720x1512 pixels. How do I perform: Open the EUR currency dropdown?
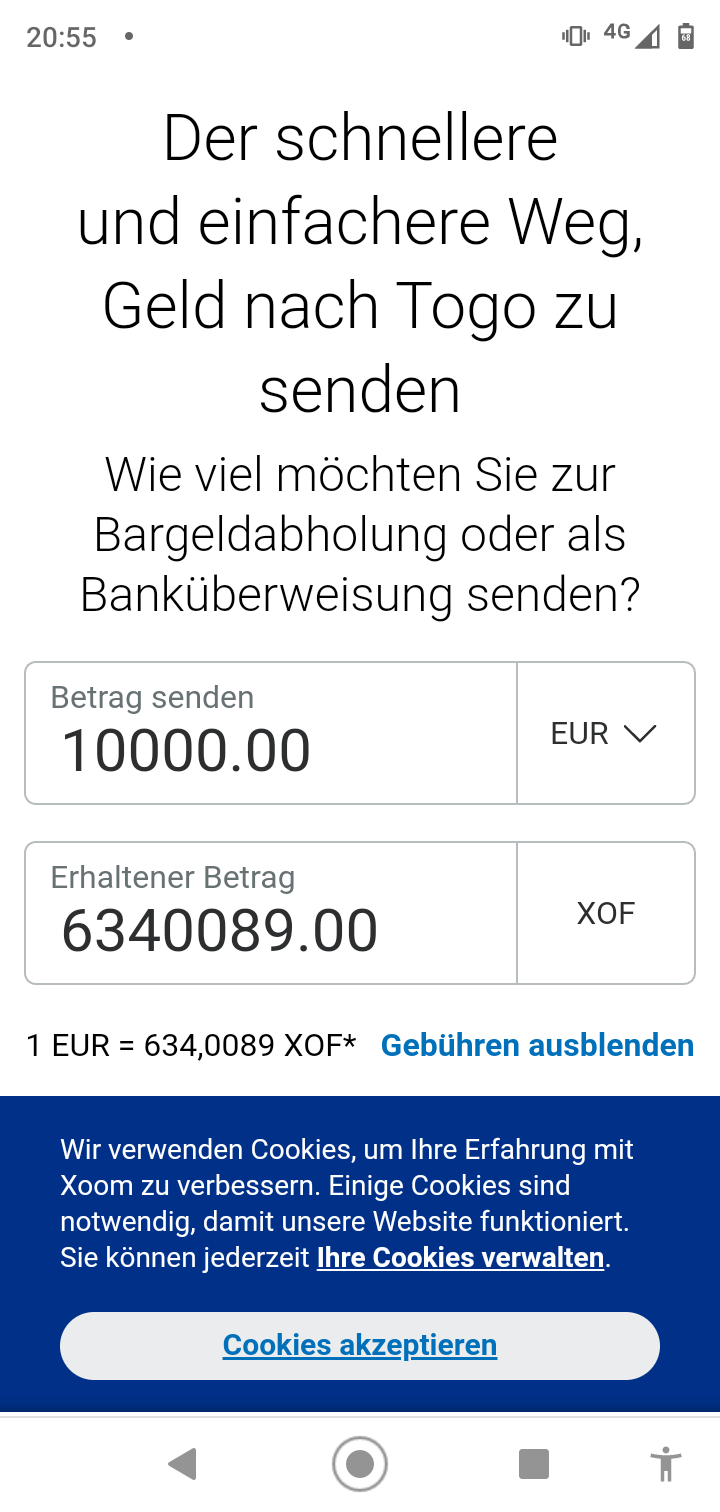[x=605, y=733]
